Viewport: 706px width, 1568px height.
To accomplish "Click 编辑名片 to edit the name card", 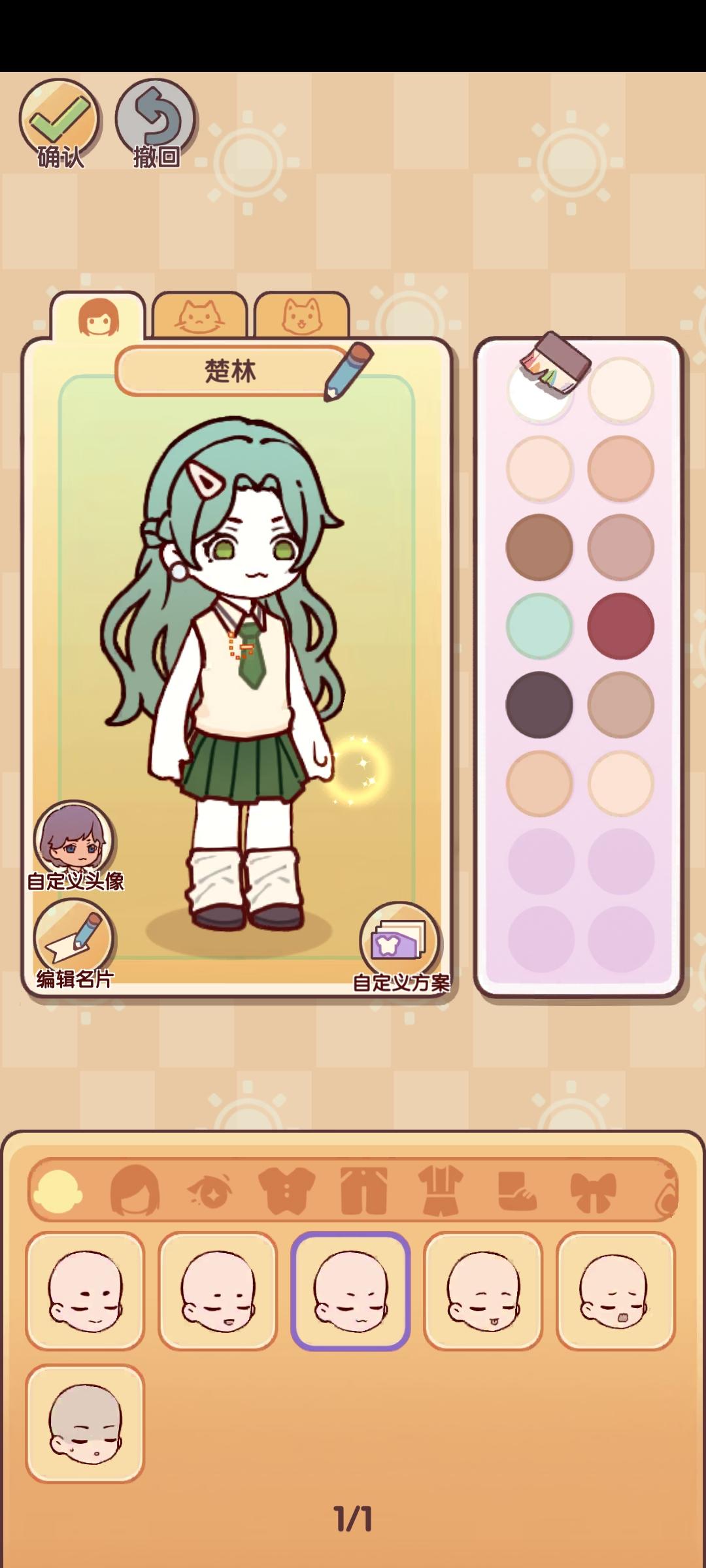I will tap(72, 934).
